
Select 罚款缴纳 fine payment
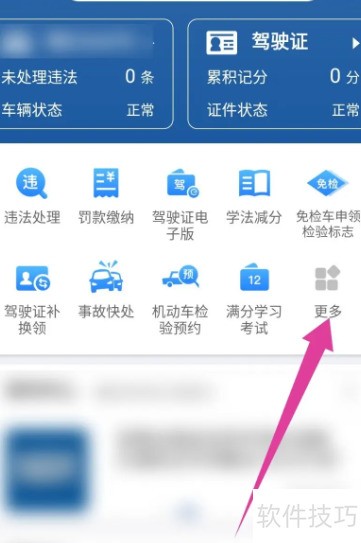pos(106,196)
